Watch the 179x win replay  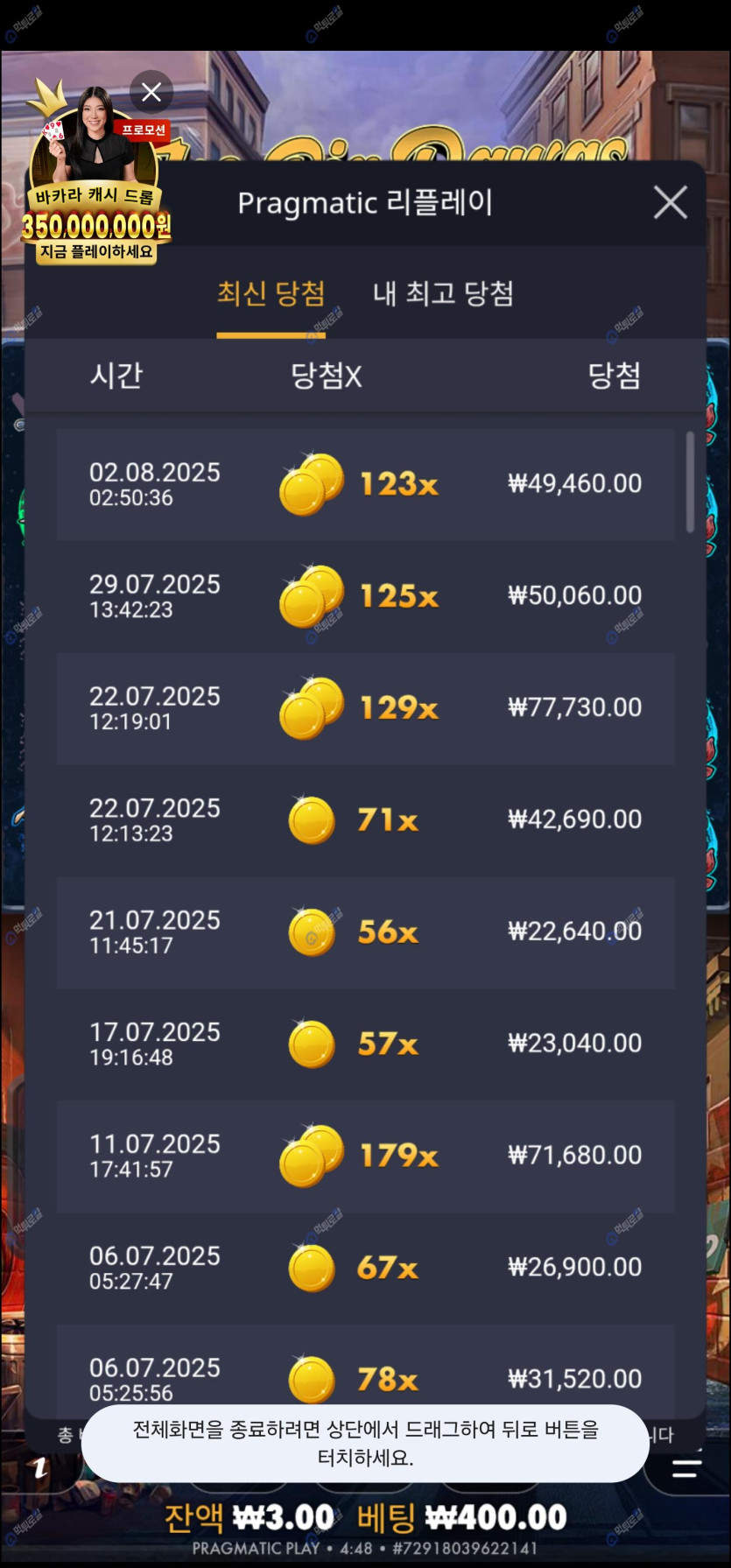pyautogui.click(x=365, y=1156)
